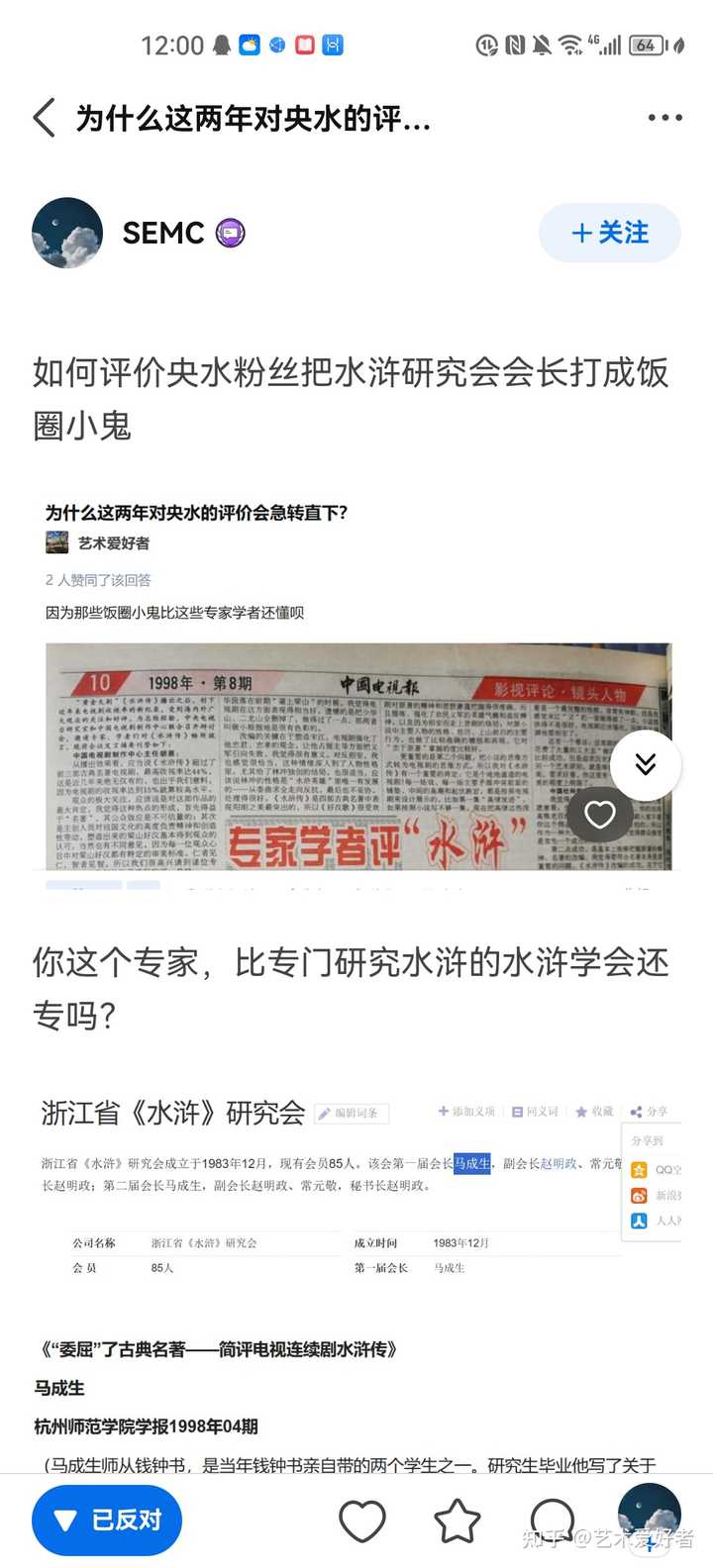Open the 1998 newspaper clipping image
713x1568 pixels.
tap(327, 757)
